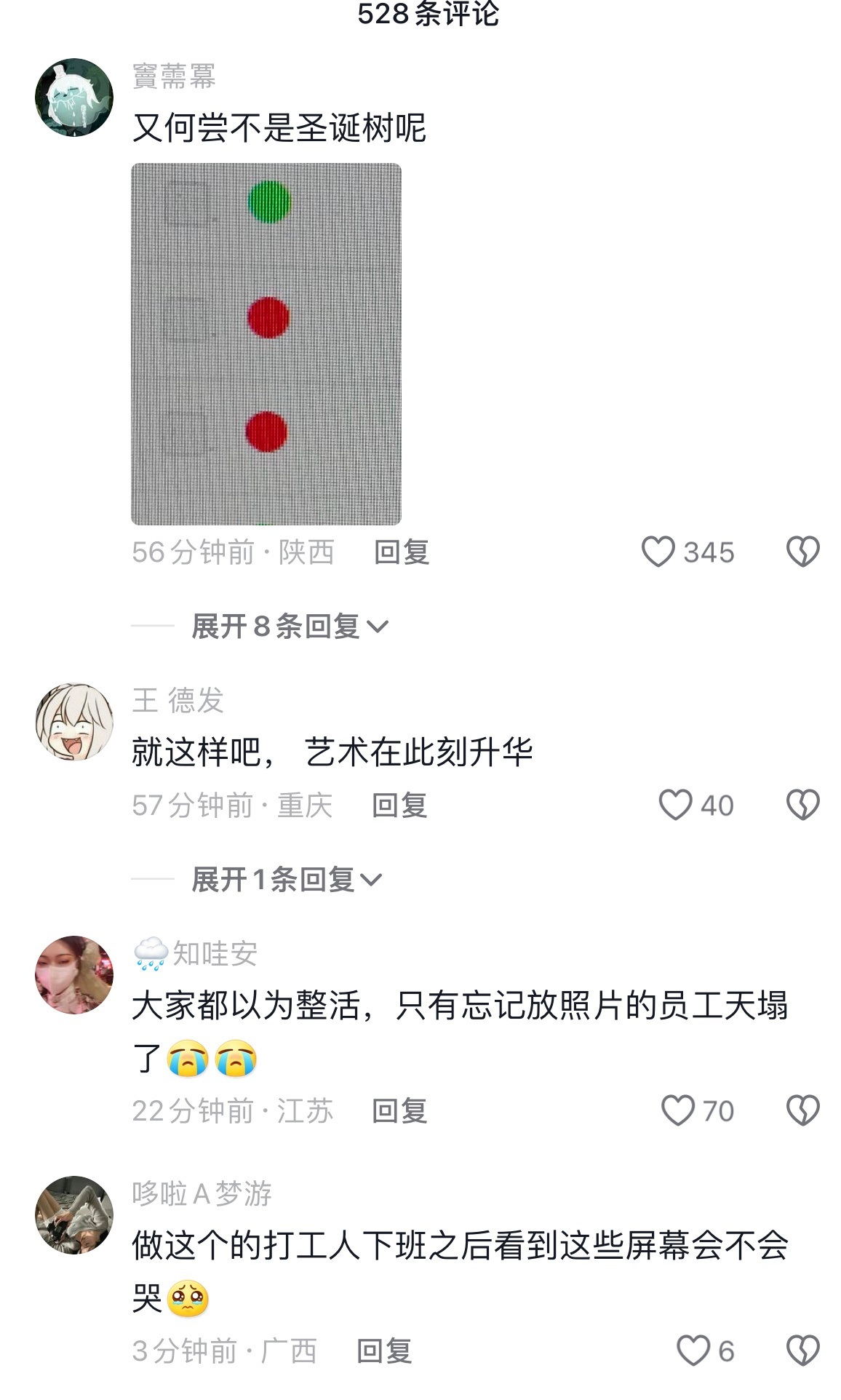
Task: Open 哆啦A梦游's profile avatar
Action: tap(74, 1215)
